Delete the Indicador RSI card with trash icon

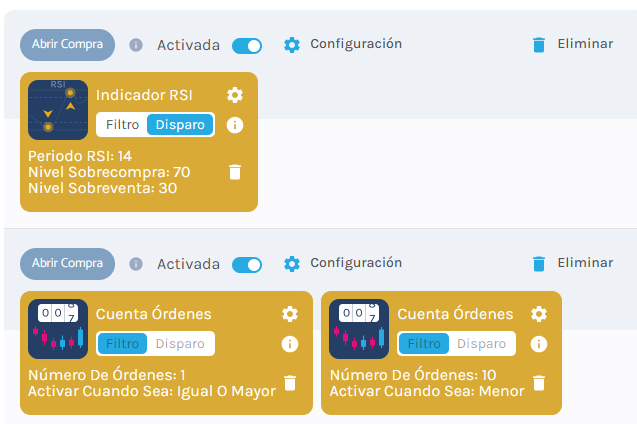235,172
